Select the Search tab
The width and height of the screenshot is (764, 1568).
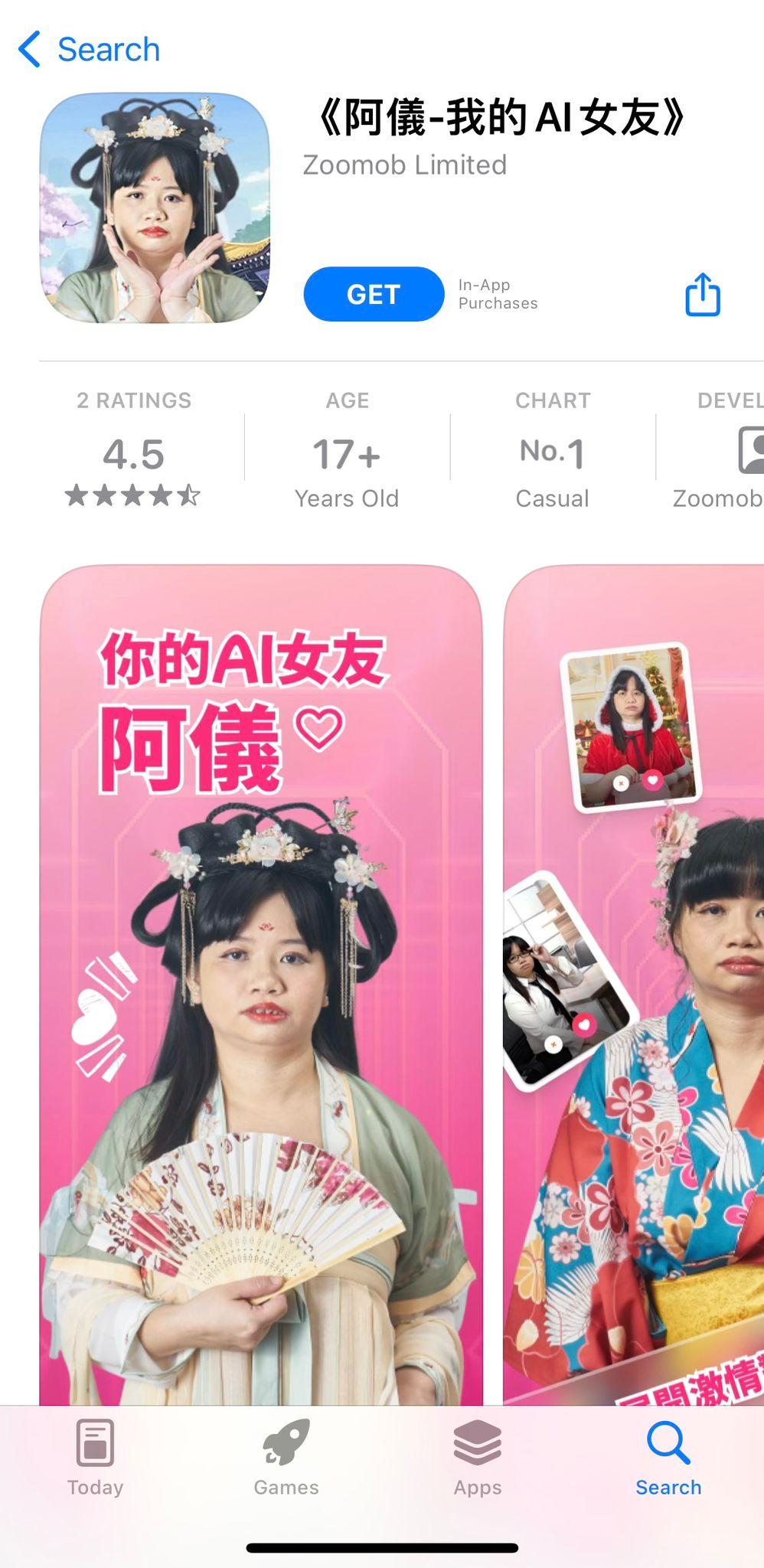668,1457
